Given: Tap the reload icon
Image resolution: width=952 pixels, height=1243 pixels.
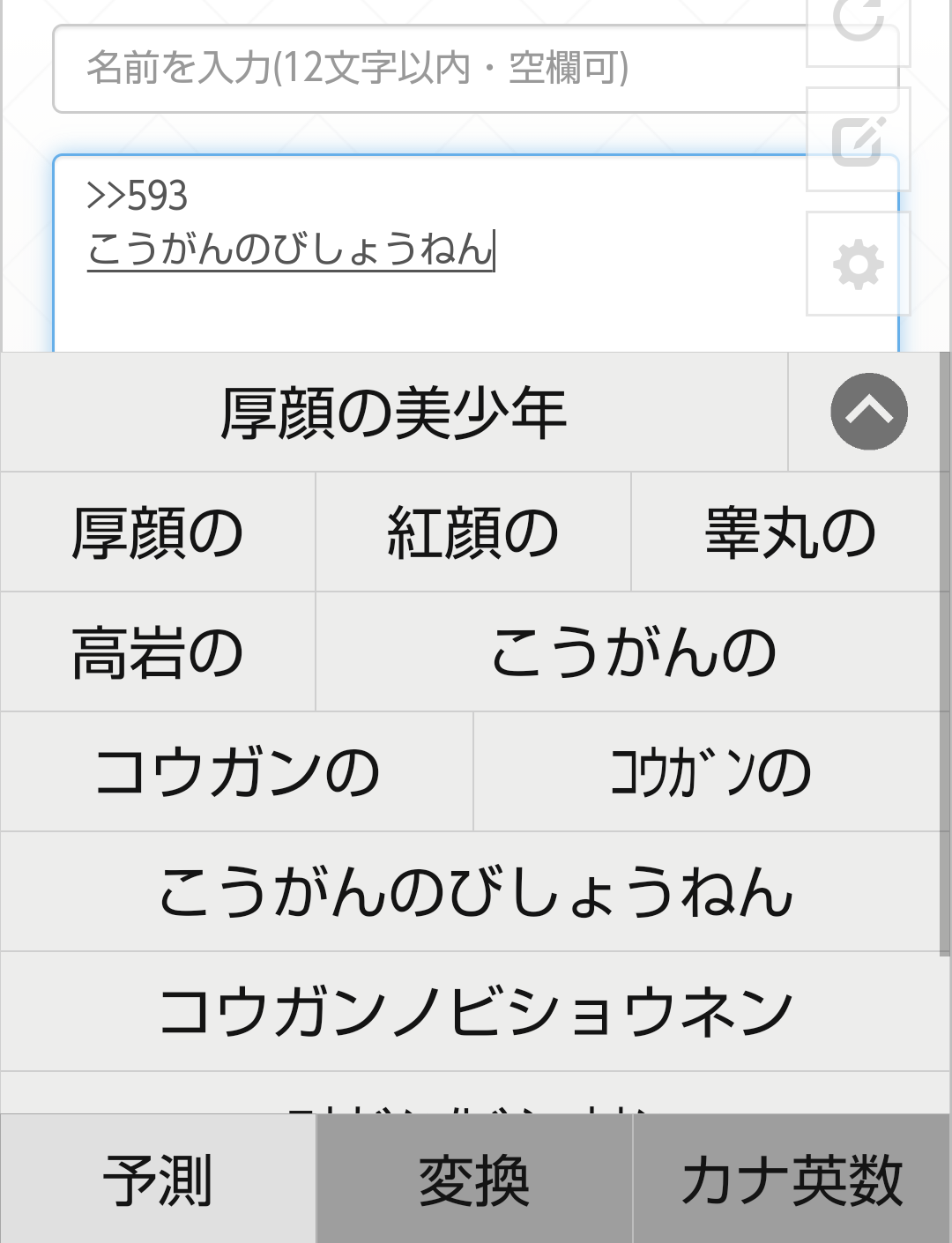Looking at the screenshot, I should pyautogui.click(x=858, y=22).
